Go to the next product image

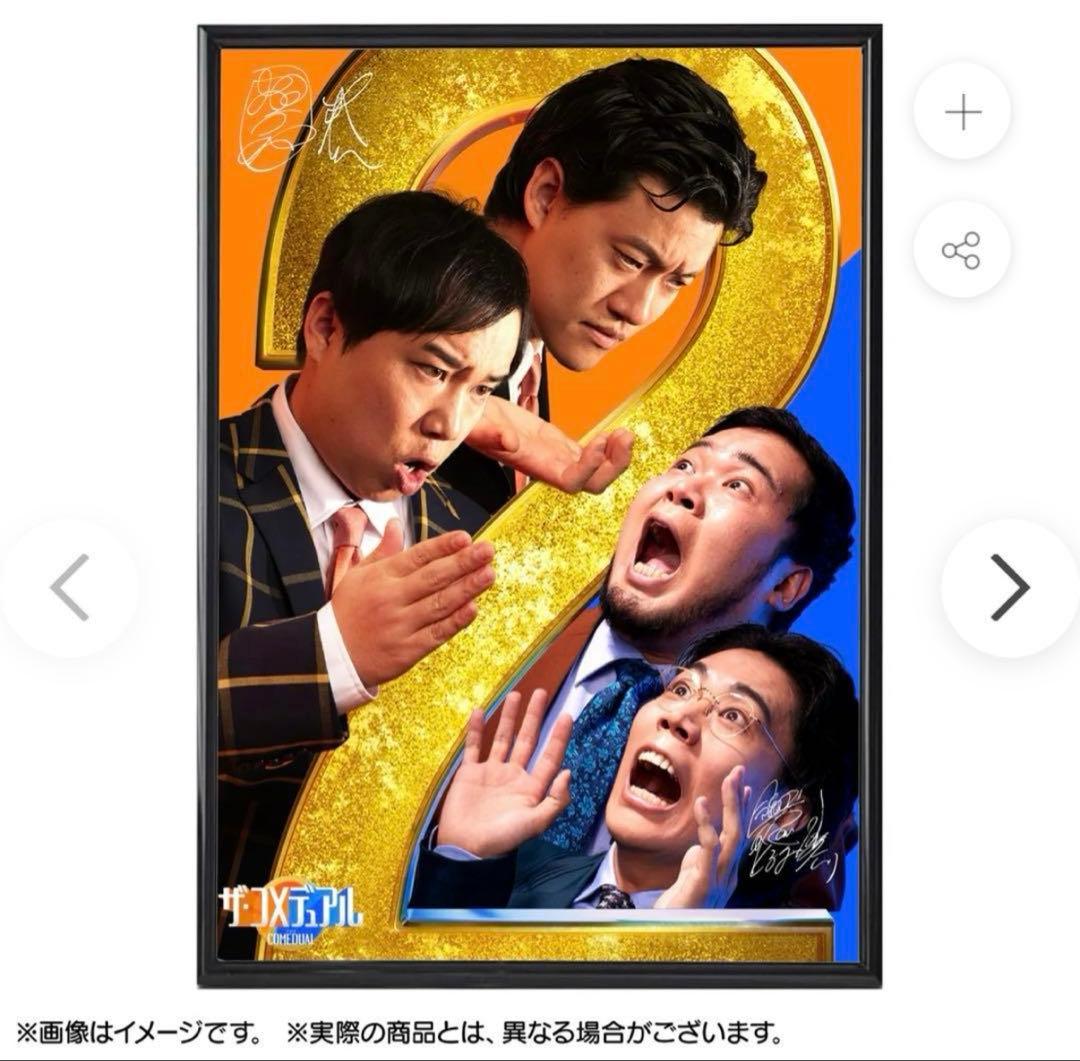pyautogui.click(x=1008, y=587)
